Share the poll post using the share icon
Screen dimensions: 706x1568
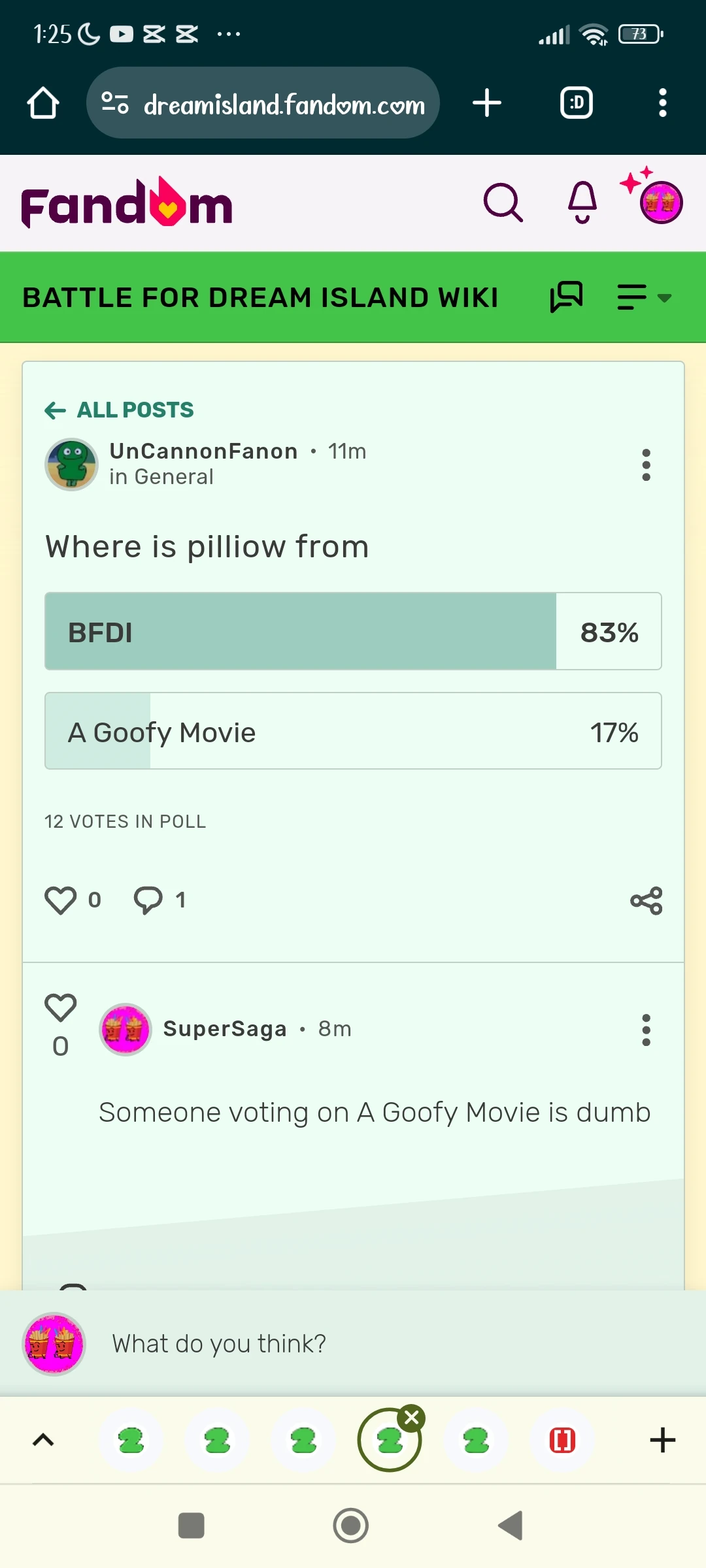[647, 900]
